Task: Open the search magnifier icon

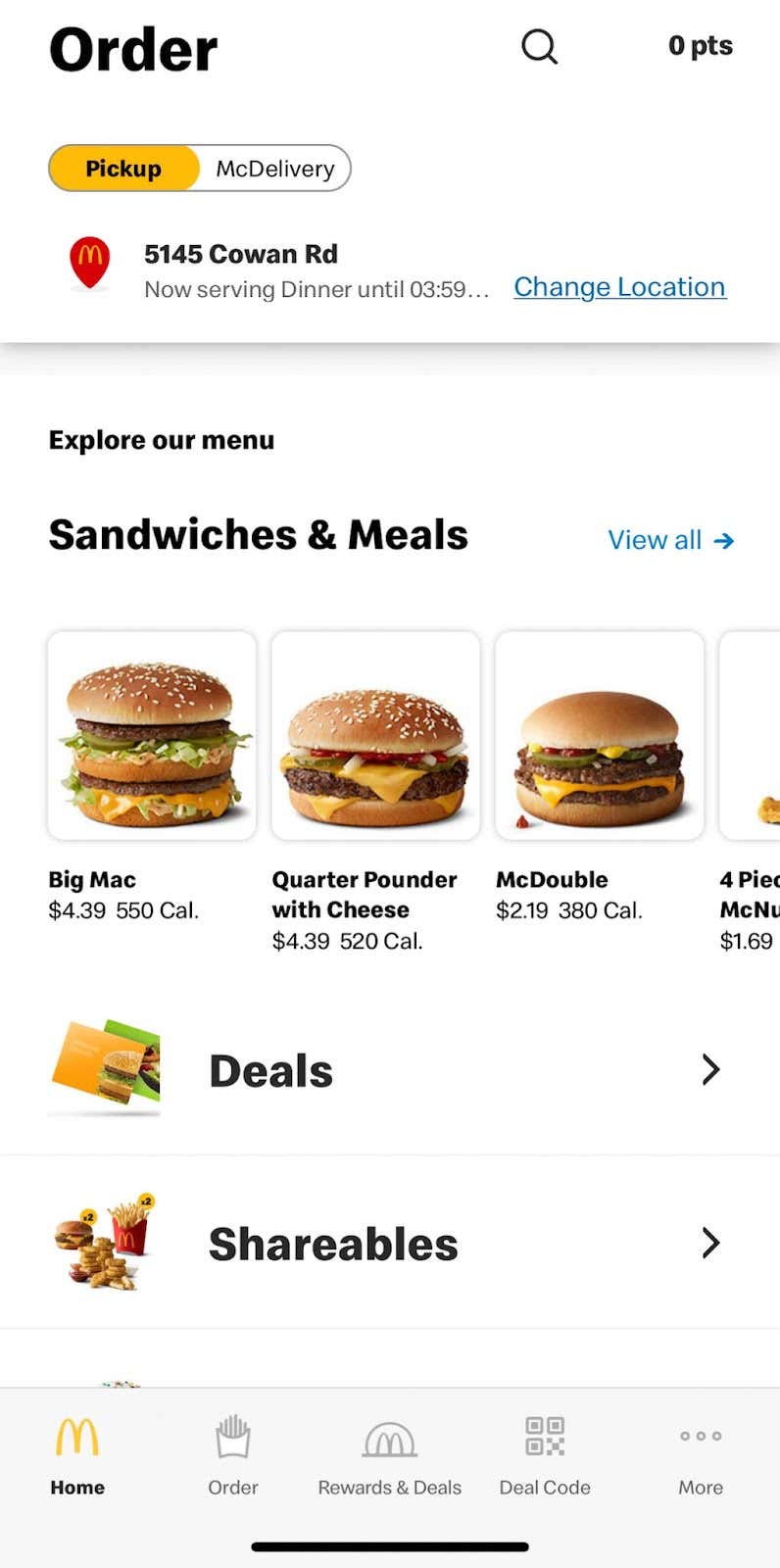Action: [539, 46]
